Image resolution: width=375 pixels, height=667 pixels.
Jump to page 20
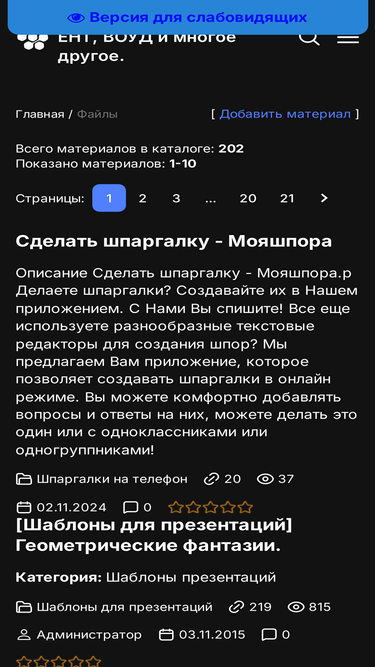pyautogui.click(x=248, y=198)
